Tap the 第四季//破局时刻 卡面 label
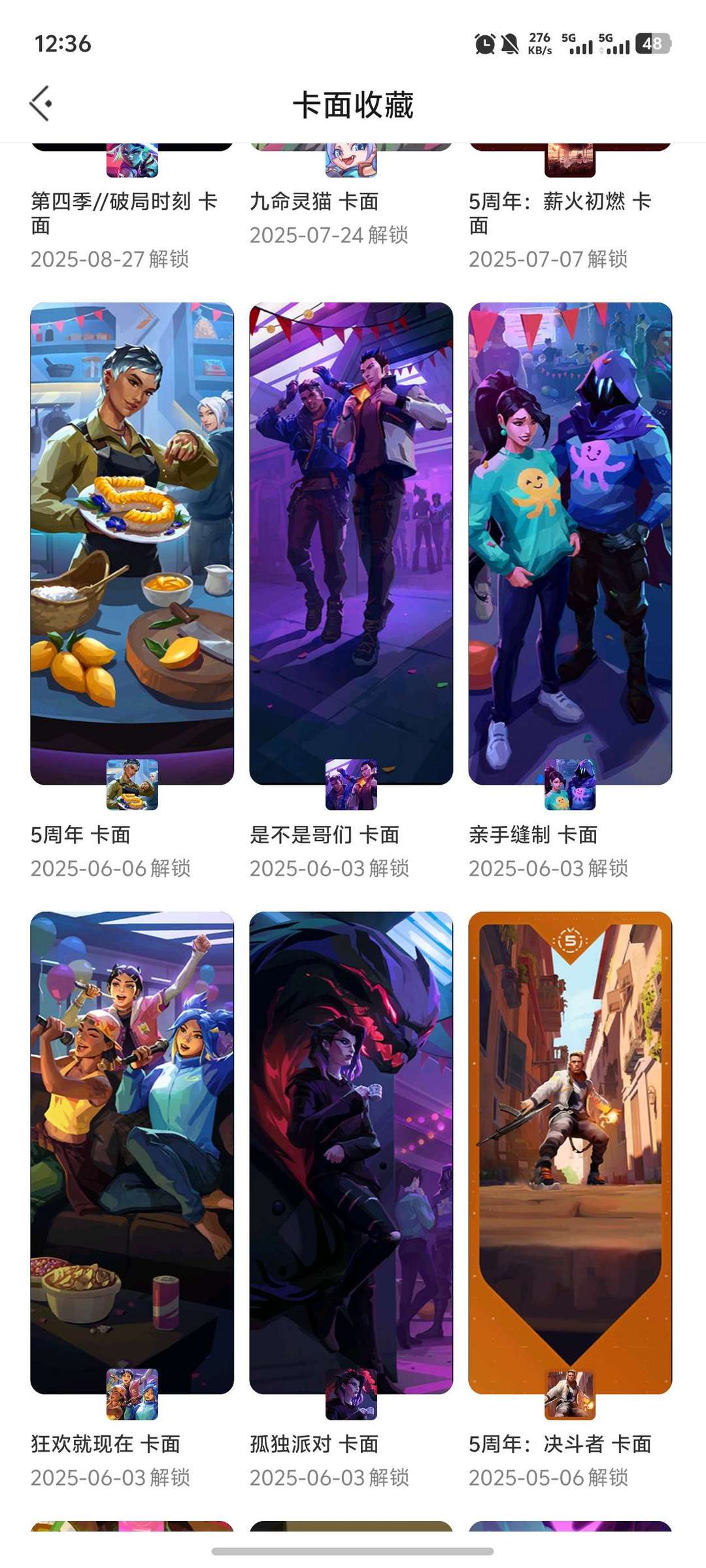706x1568 pixels. point(124,216)
